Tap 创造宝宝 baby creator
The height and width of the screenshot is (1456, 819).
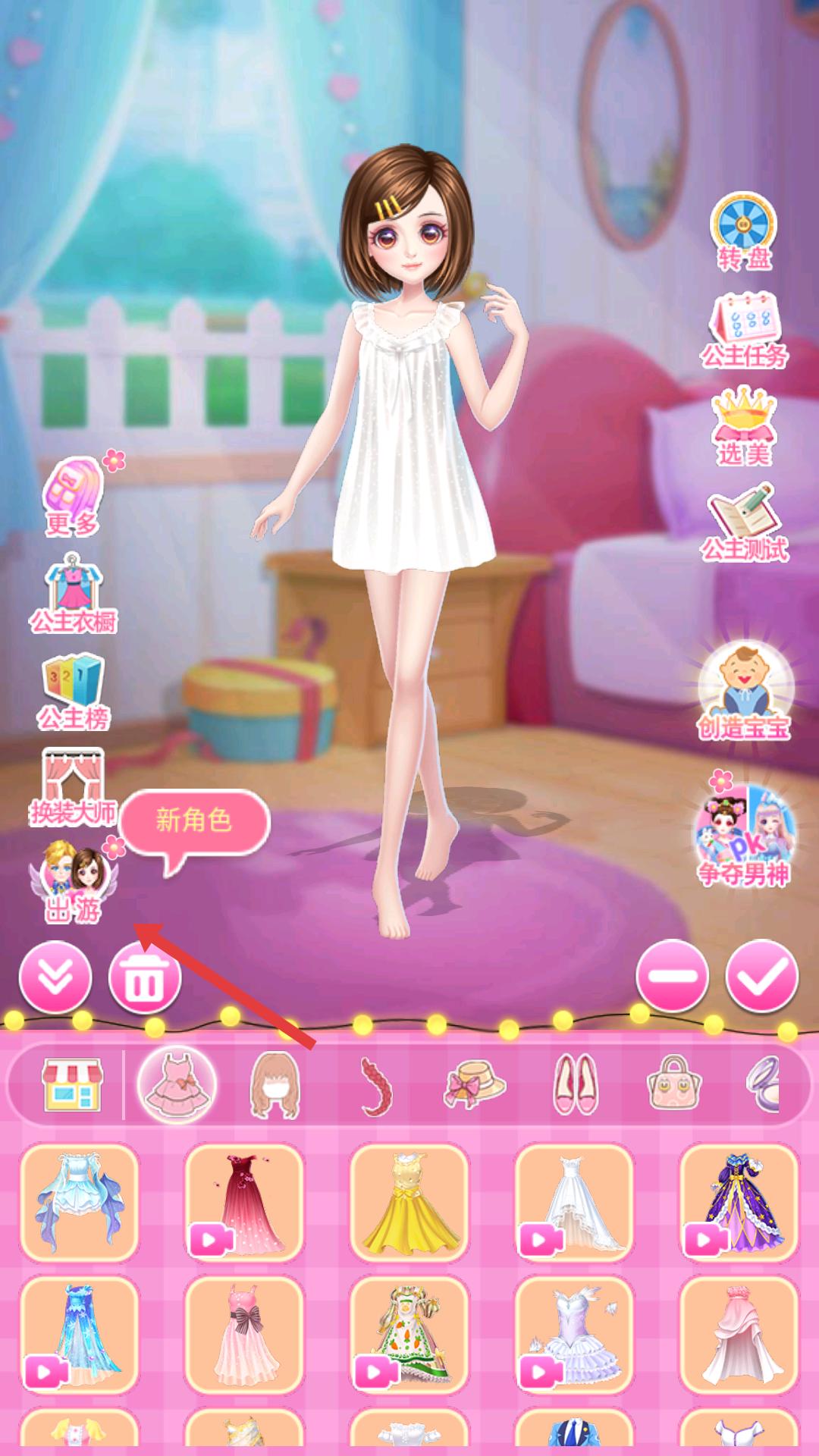pyautogui.click(x=744, y=692)
